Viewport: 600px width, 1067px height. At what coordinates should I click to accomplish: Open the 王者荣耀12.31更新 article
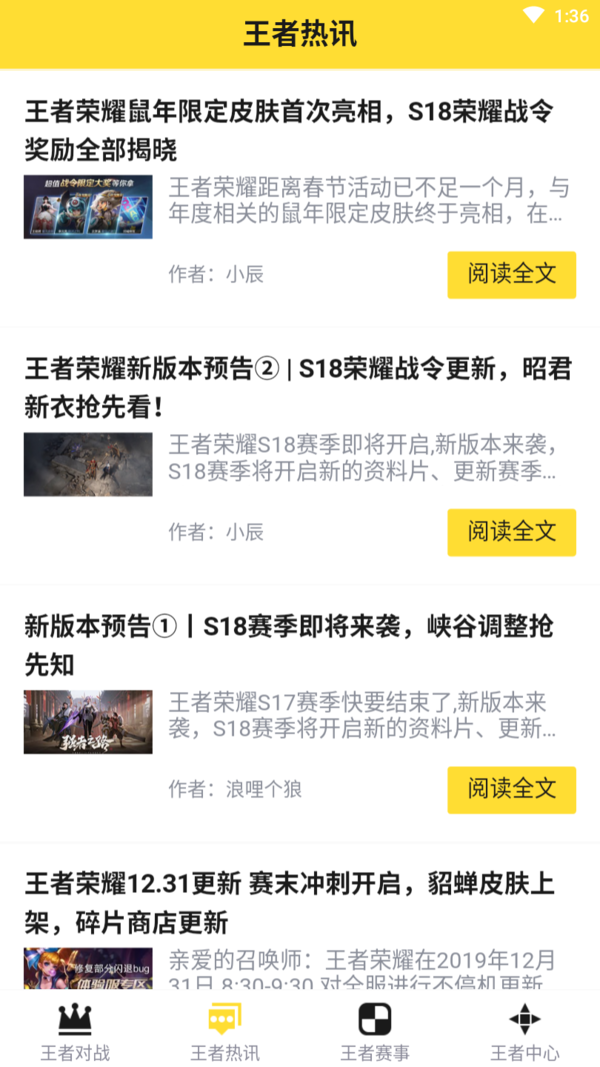tap(290, 902)
